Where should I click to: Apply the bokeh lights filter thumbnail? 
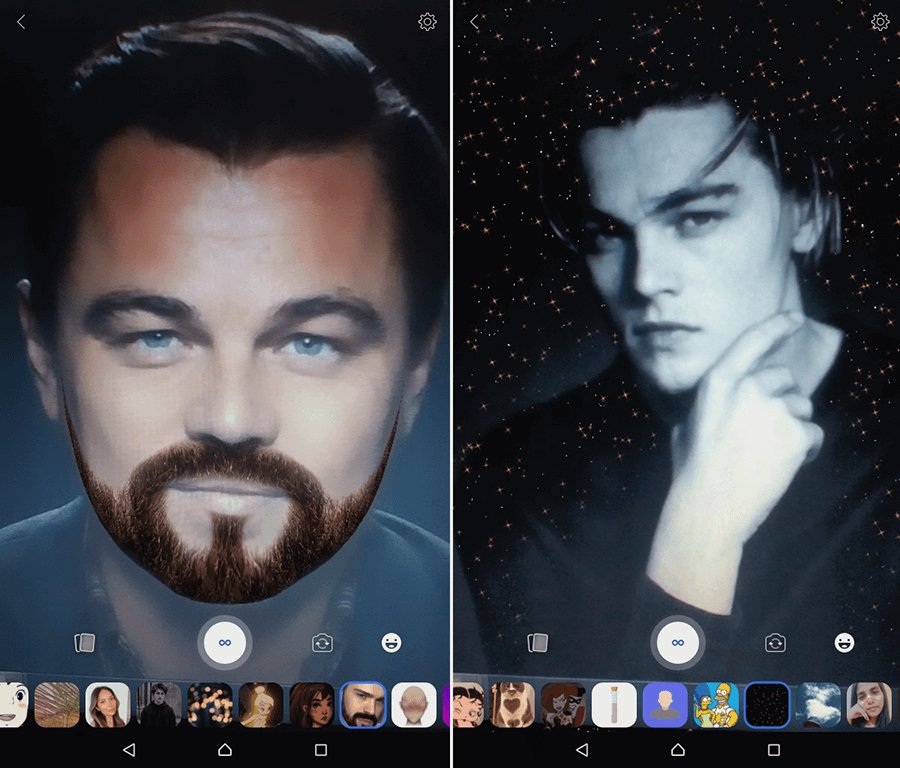[x=209, y=705]
